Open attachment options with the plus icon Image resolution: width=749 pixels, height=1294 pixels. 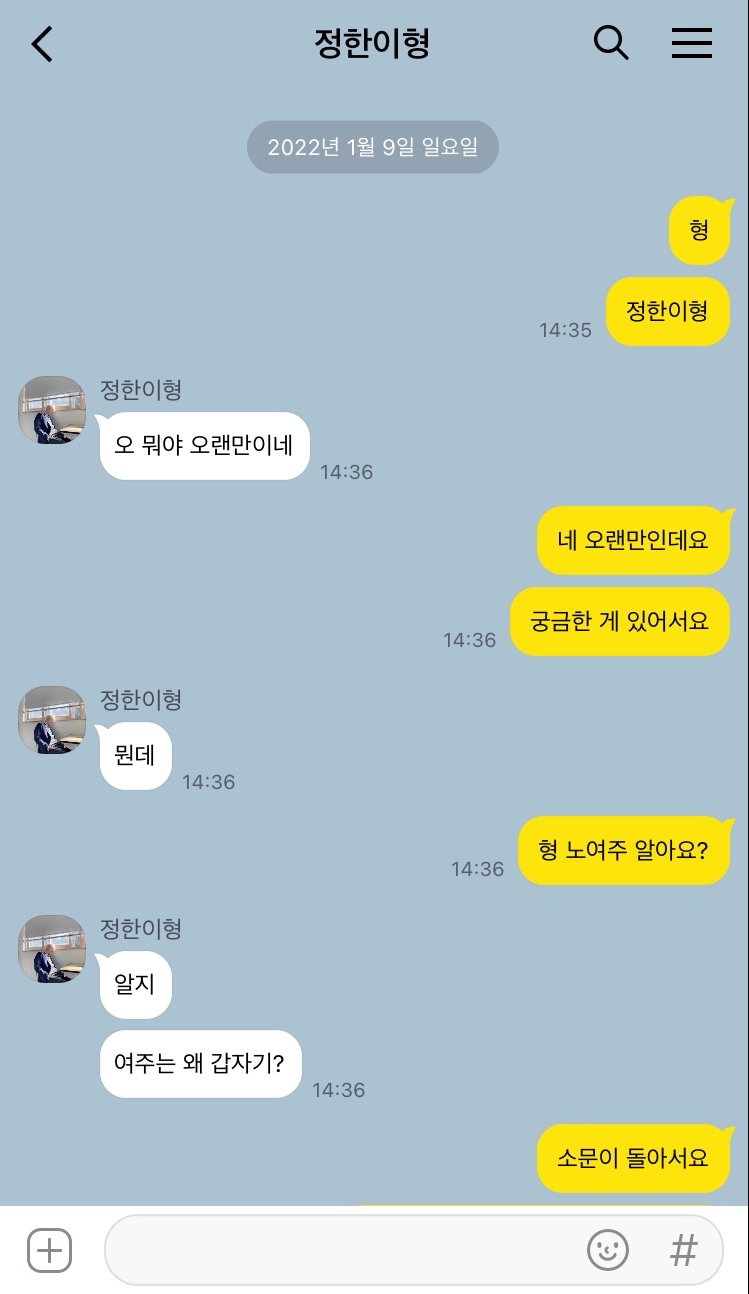pyautogui.click(x=48, y=1250)
